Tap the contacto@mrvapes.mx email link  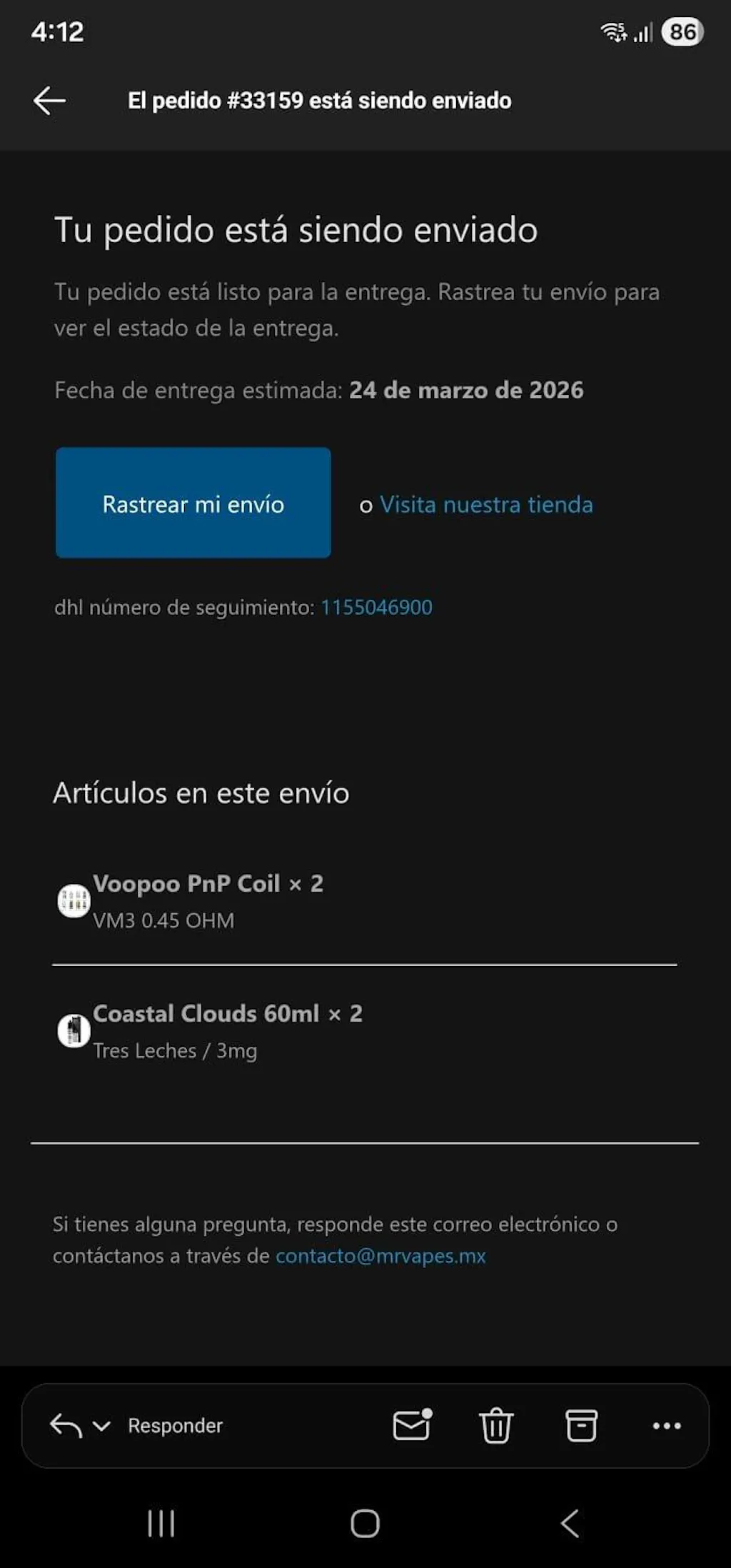[x=380, y=1256]
